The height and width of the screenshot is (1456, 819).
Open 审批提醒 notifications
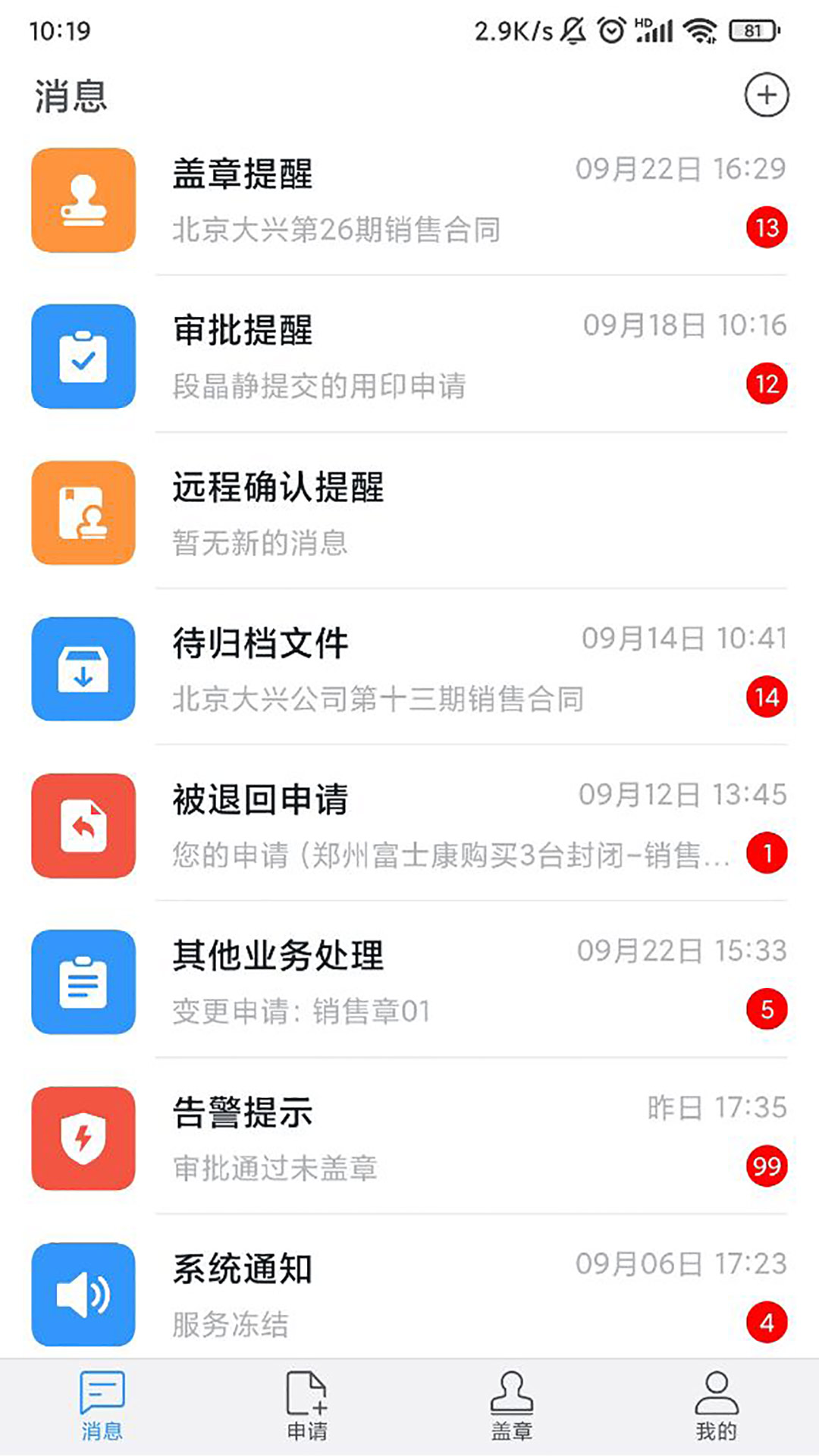409,356
